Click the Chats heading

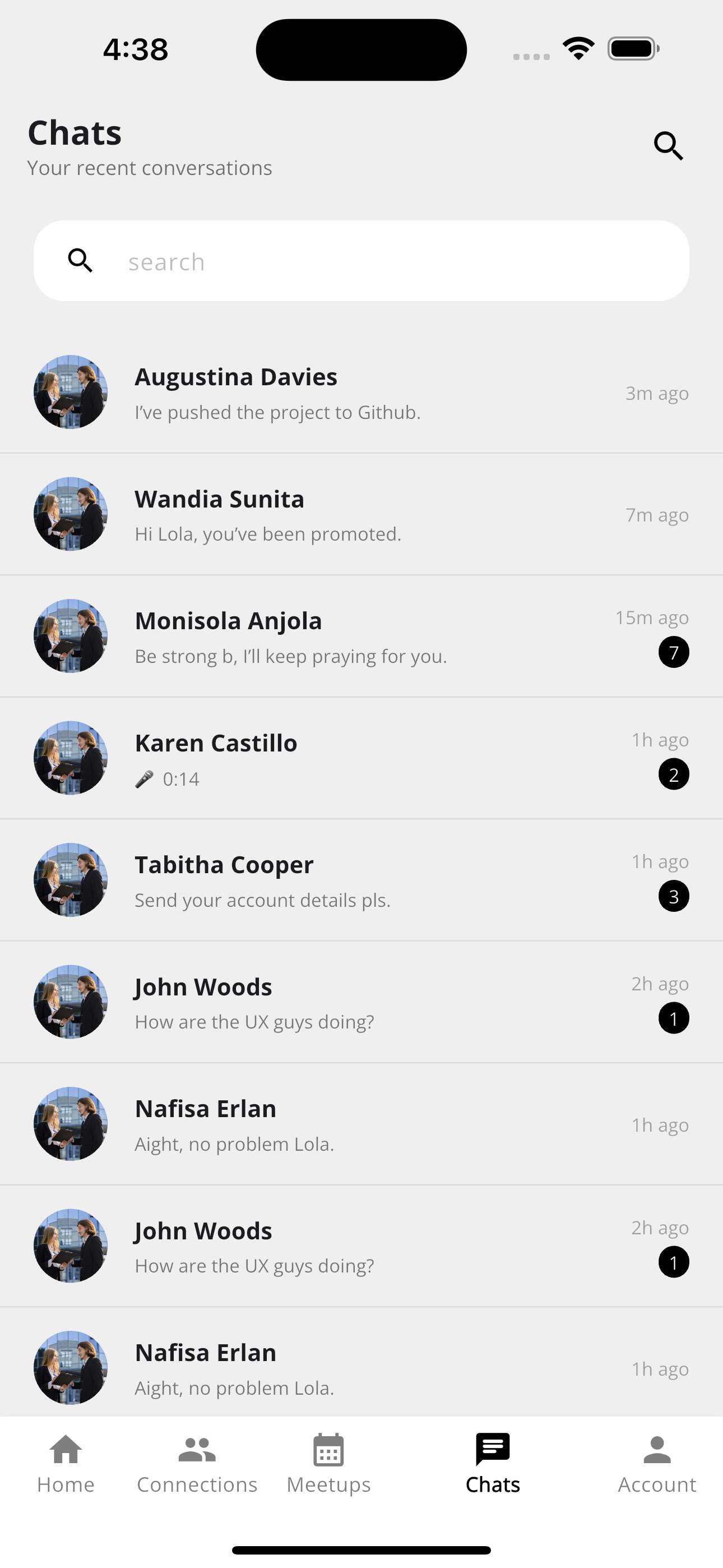point(73,132)
